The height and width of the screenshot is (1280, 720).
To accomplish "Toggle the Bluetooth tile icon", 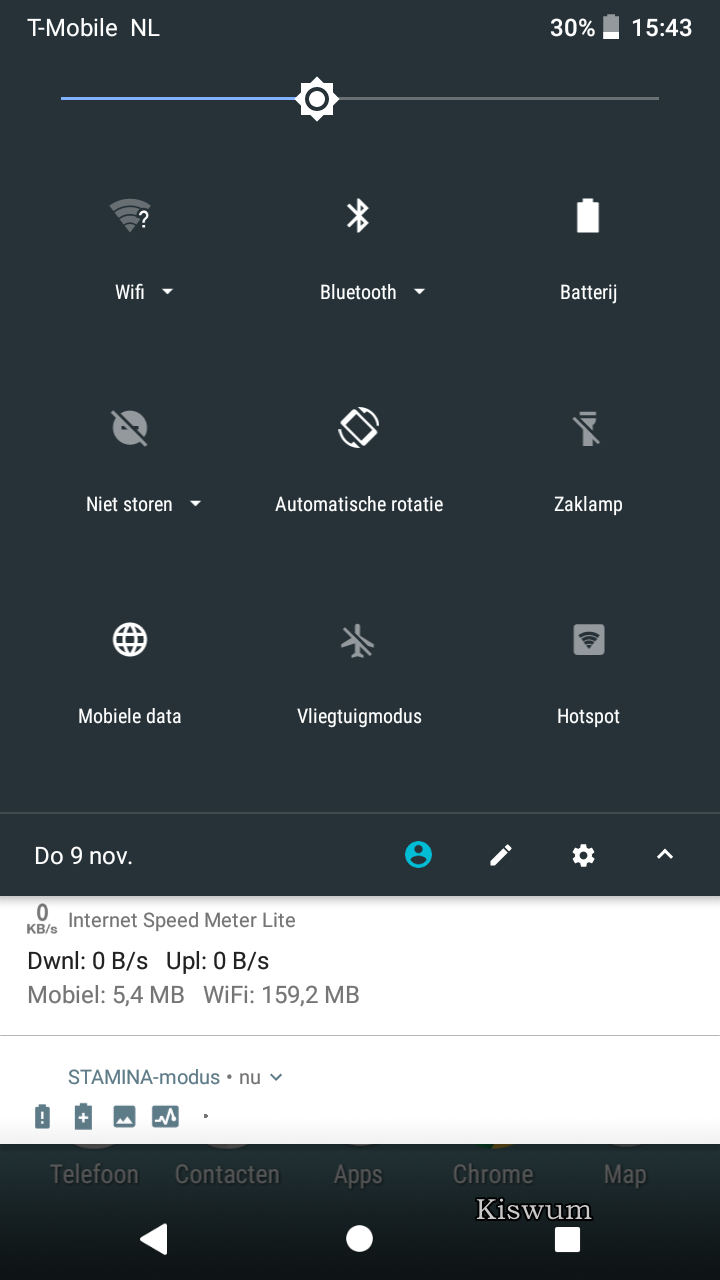I will coord(358,215).
